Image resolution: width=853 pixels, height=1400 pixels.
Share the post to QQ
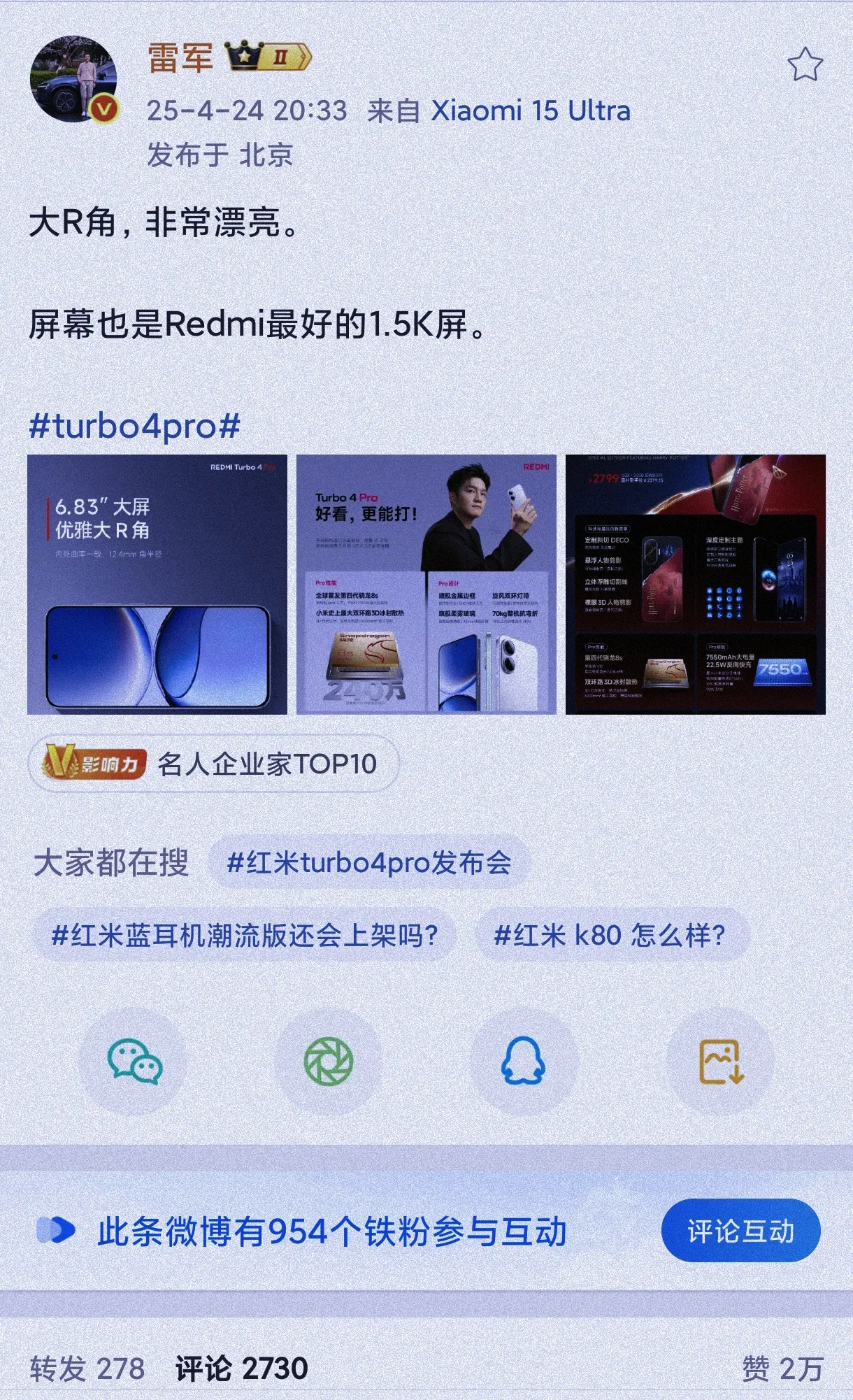click(x=523, y=1062)
